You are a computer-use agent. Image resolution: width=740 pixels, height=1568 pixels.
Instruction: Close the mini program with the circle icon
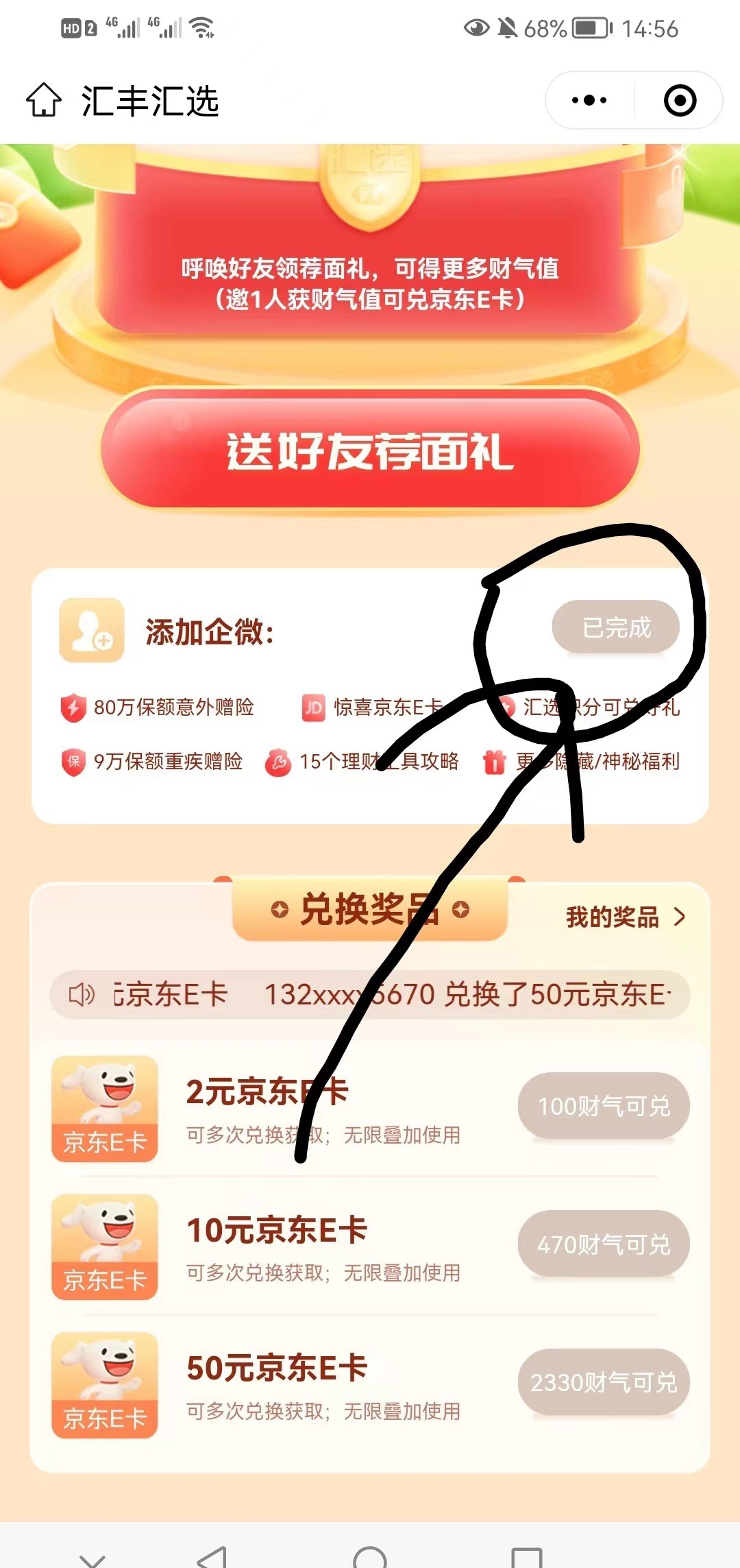pyautogui.click(x=680, y=100)
